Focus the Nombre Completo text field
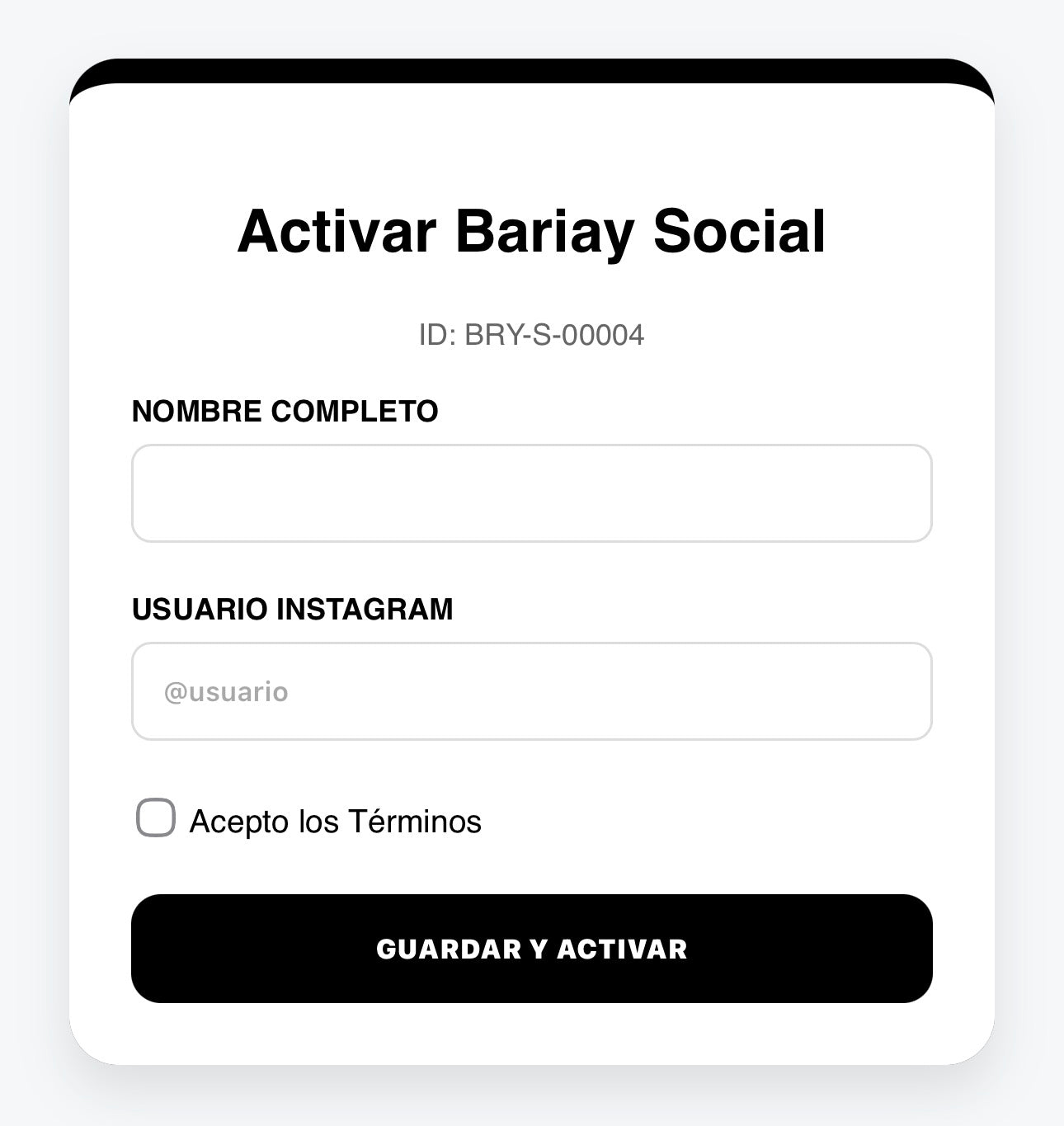Screen dimensions: 1064x1126 [x=531, y=493]
